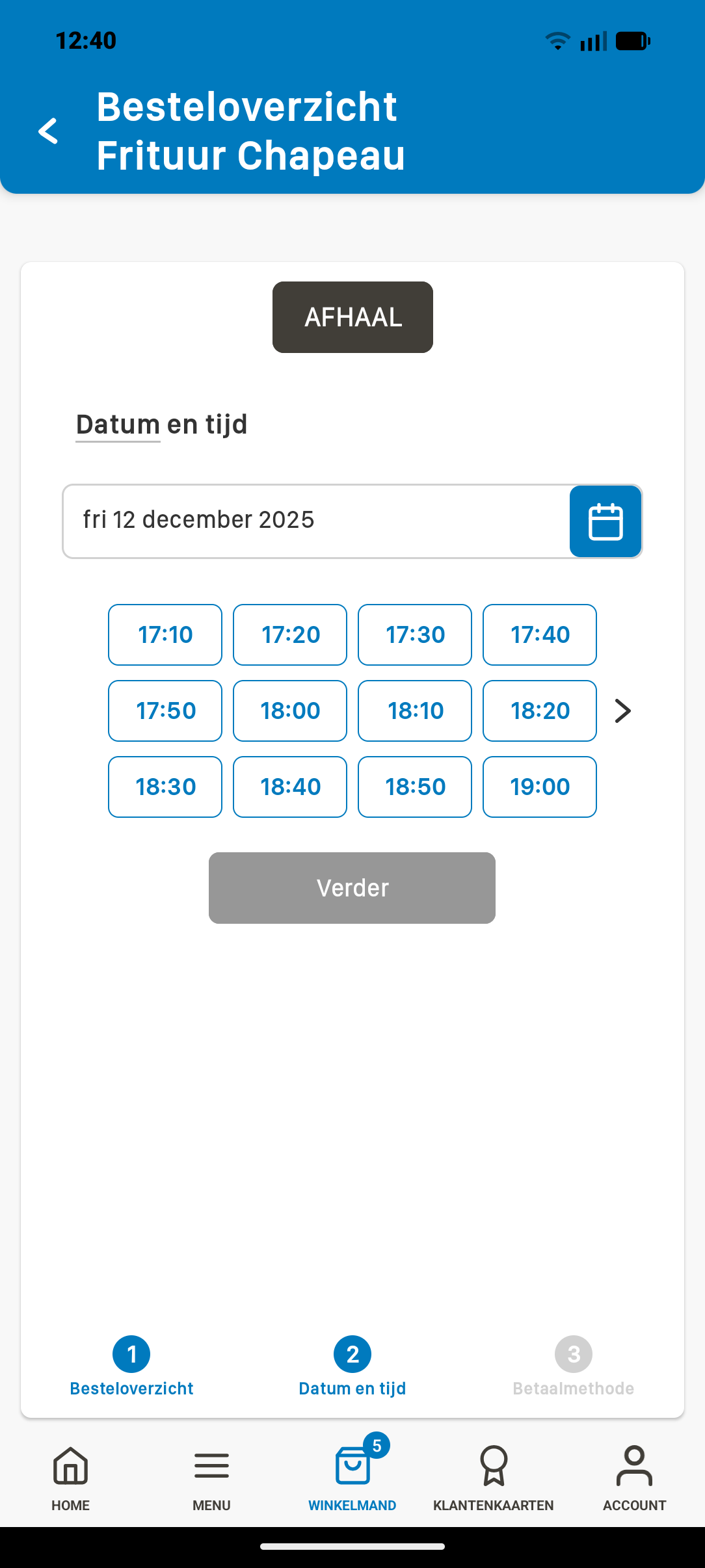The image size is (705, 1568).
Task: Tap the 18:50 time slot
Action: click(x=415, y=787)
